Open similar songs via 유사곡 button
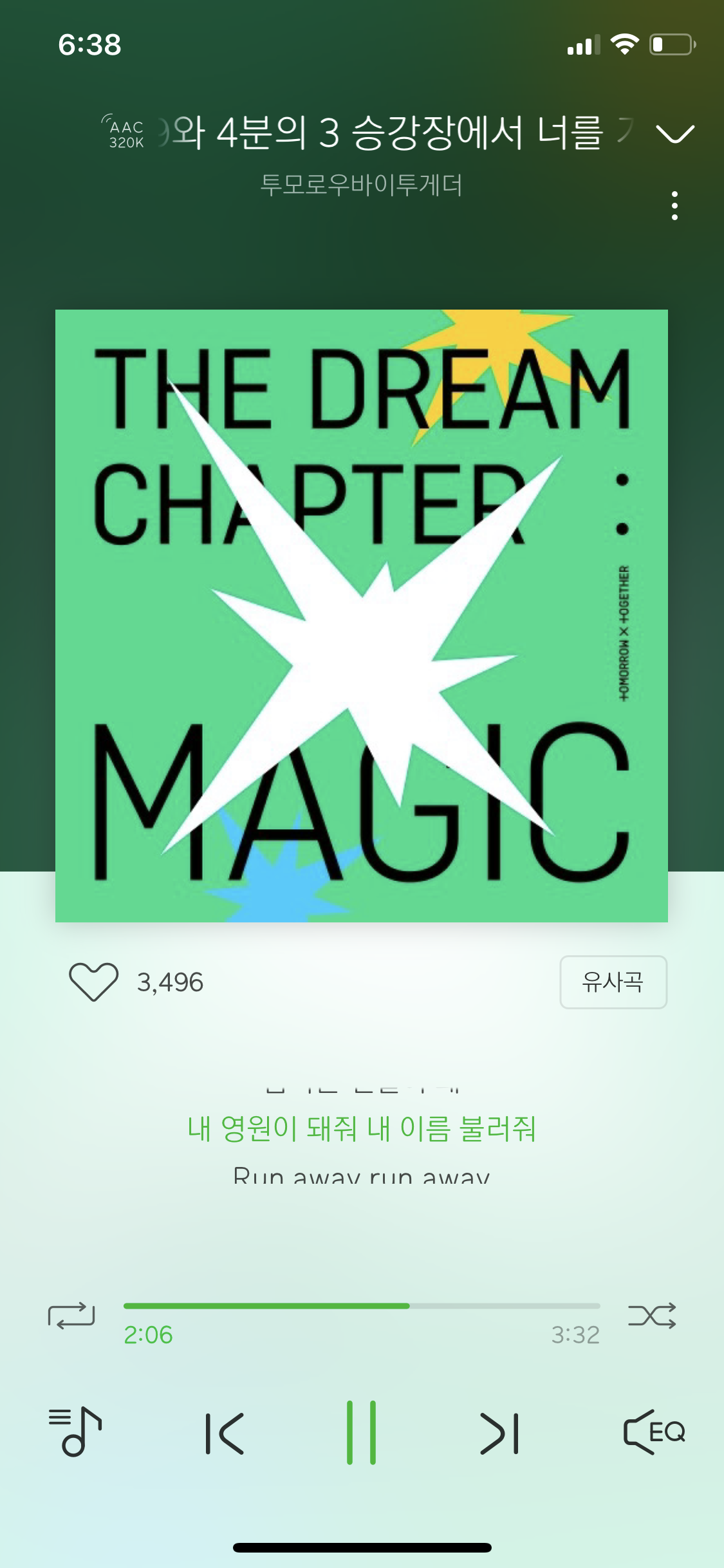The width and height of the screenshot is (724, 1568). click(x=613, y=982)
